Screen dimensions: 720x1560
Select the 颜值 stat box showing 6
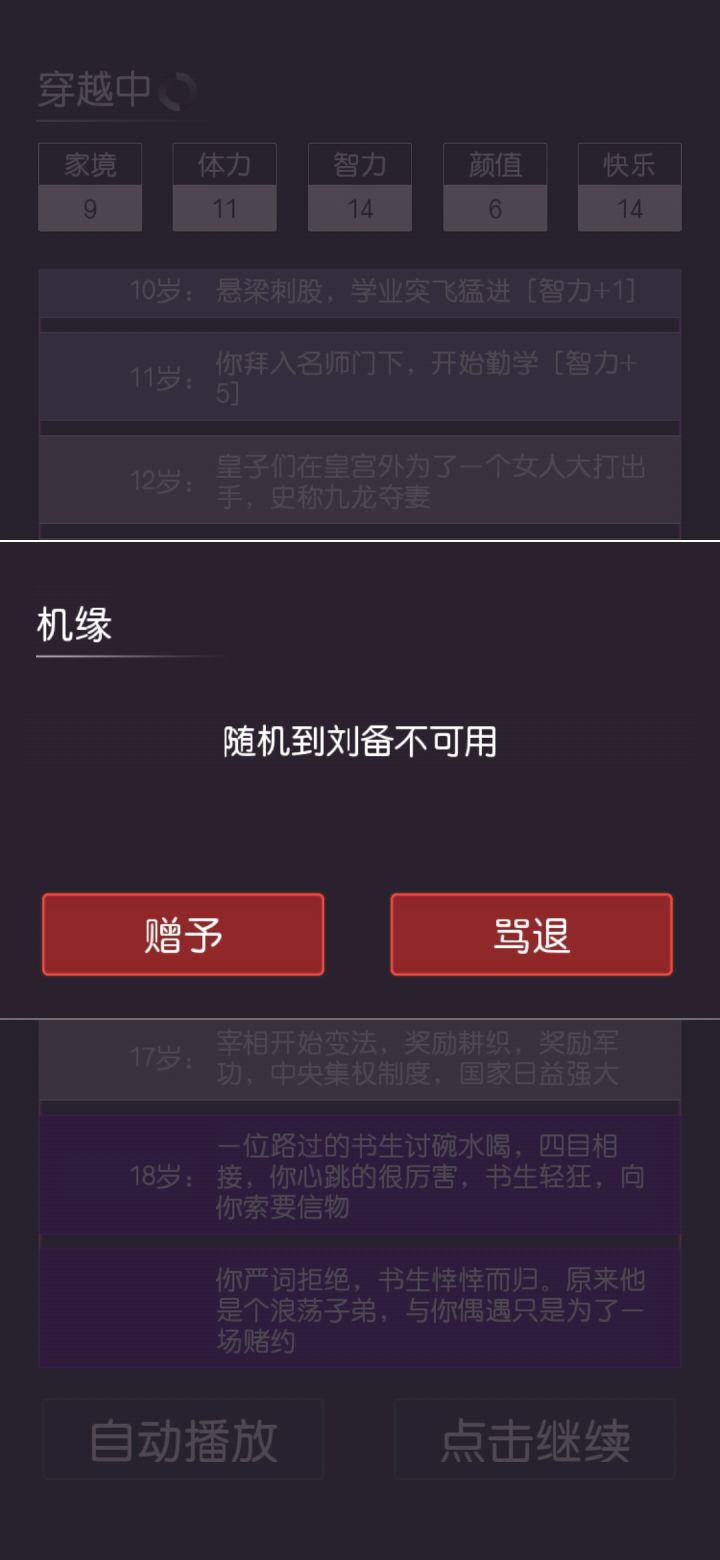click(494, 186)
